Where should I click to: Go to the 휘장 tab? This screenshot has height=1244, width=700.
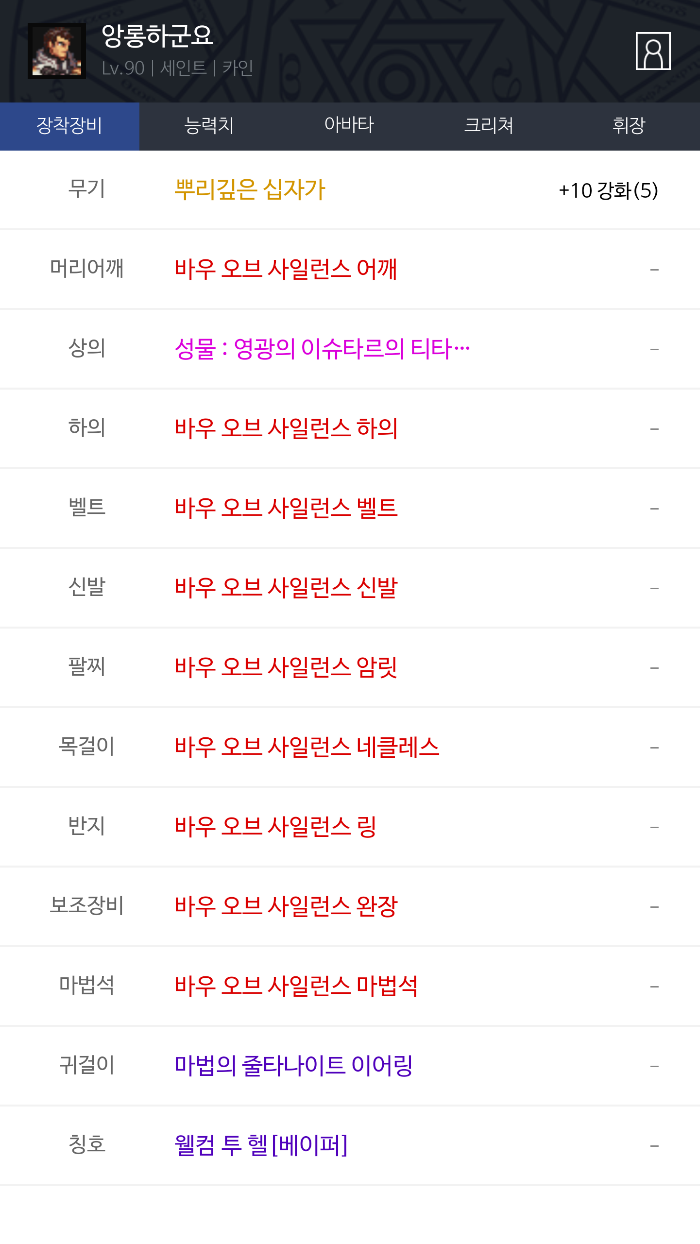(629, 126)
